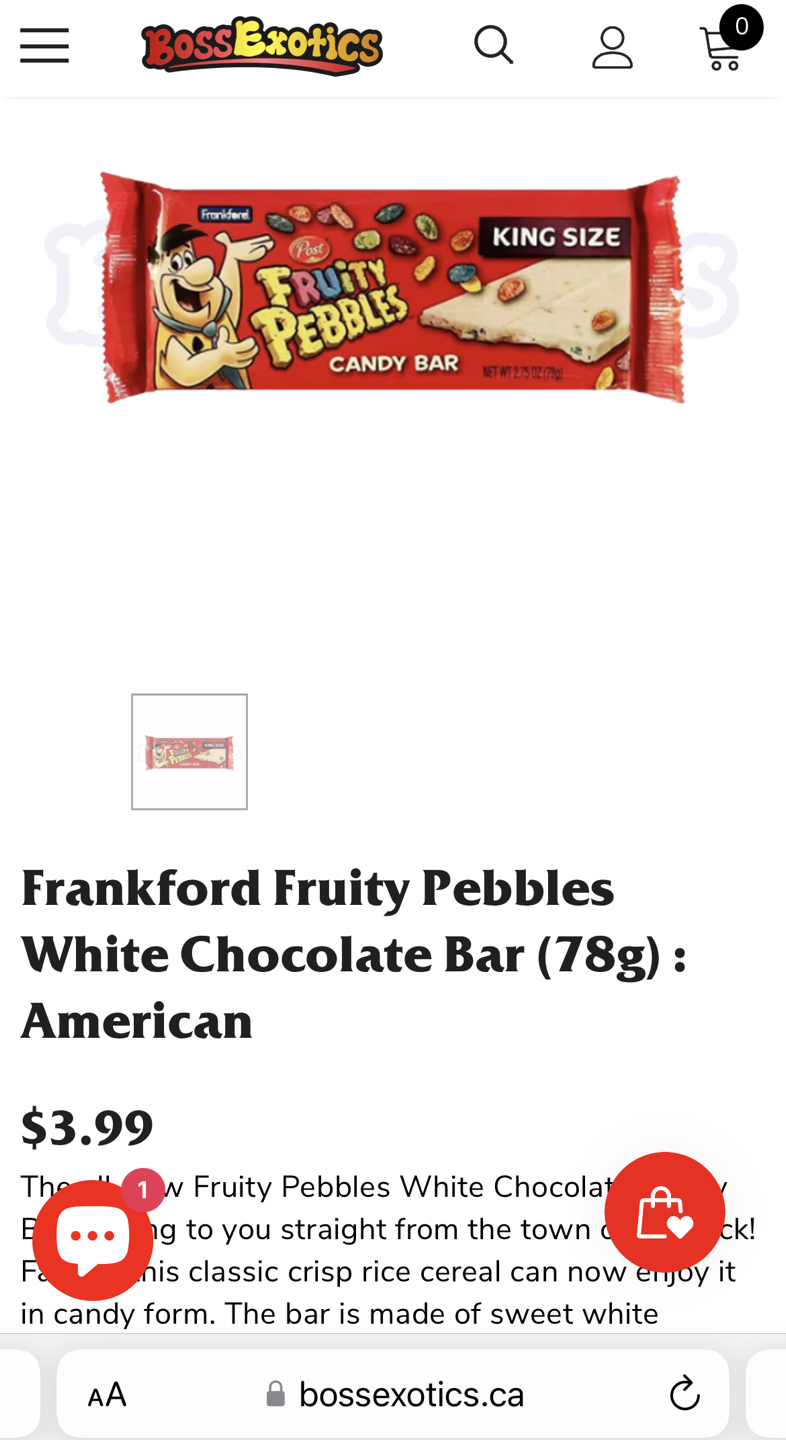Open the account profile icon

pos(612,47)
